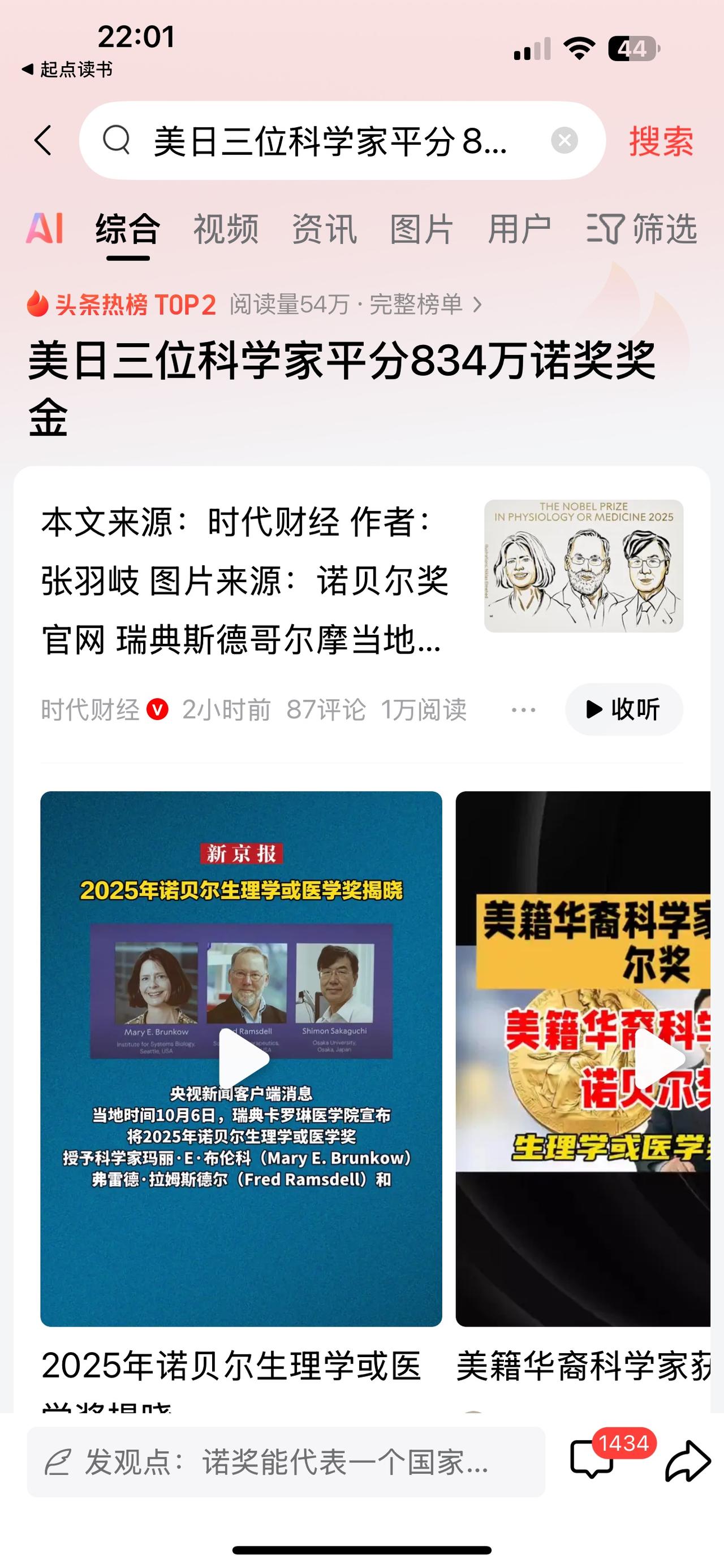This screenshot has height=1568, width=724.
Task: Tap 收听 to listen to the article
Action: (623, 709)
